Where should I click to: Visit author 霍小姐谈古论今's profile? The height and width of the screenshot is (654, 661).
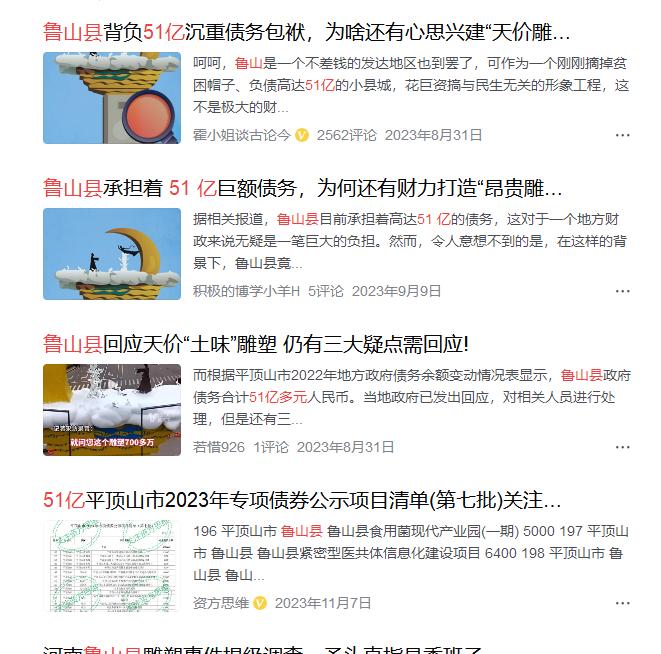coord(242,135)
